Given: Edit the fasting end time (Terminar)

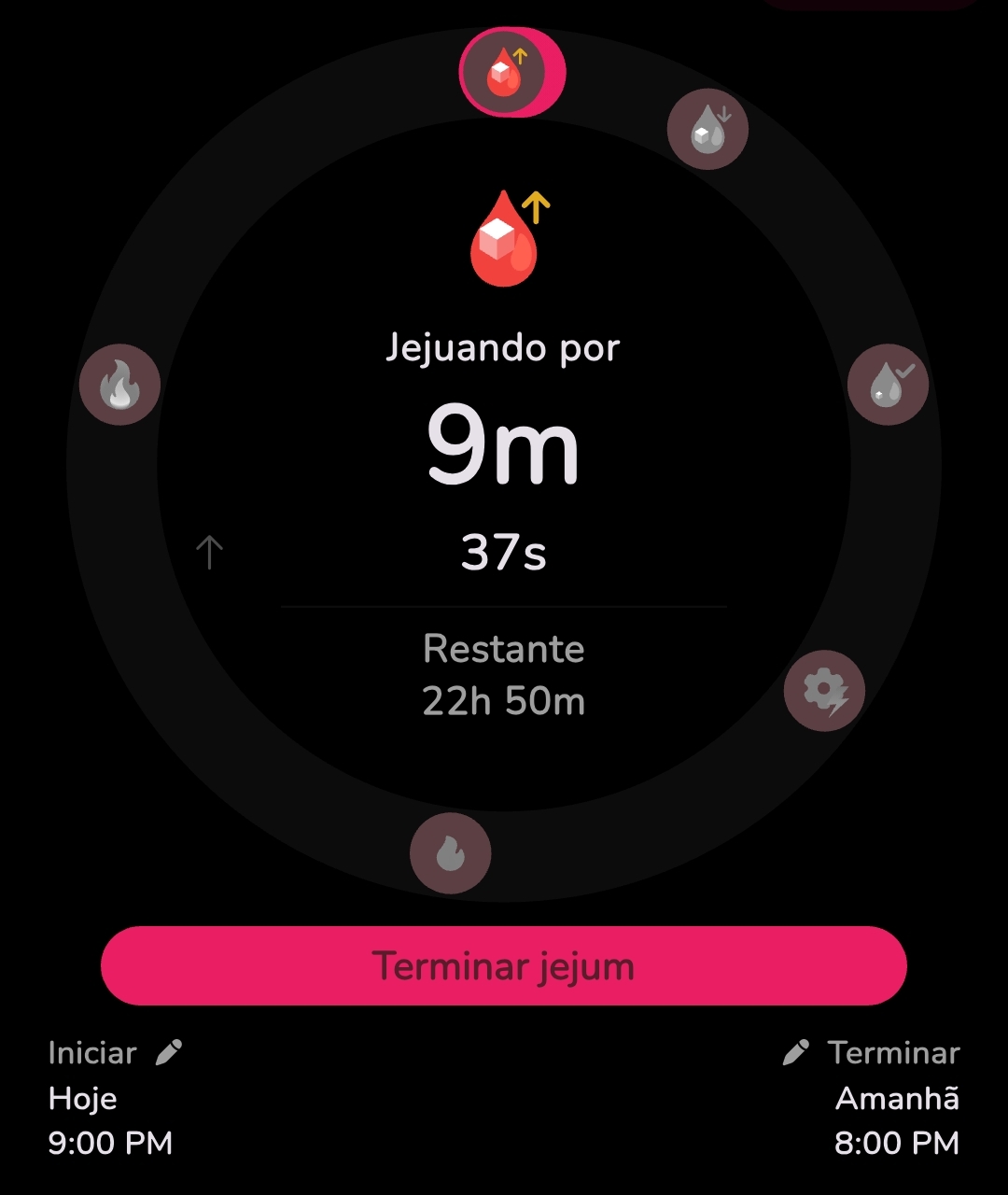Looking at the screenshot, I should coord(795,1053).
